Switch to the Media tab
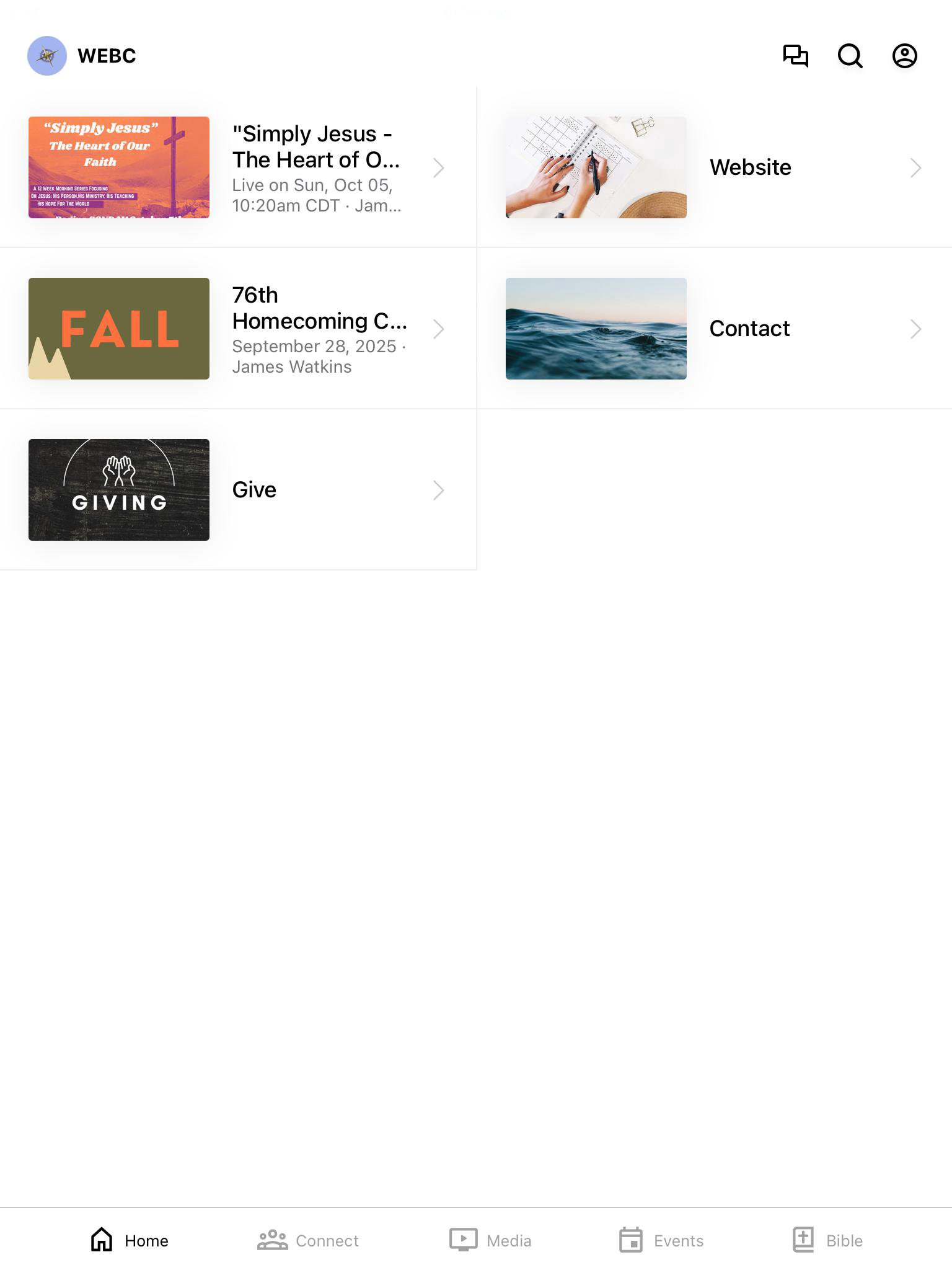The height and width of the screenshot is (1270, 952). pyautogui.click(x=490, y=1240)
